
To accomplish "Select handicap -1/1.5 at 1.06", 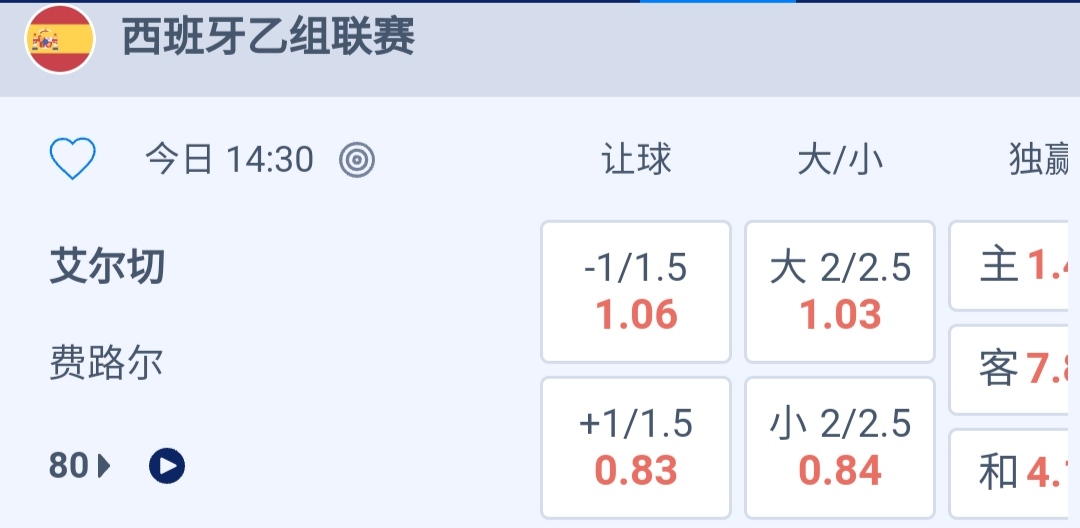I will (636, 292).
